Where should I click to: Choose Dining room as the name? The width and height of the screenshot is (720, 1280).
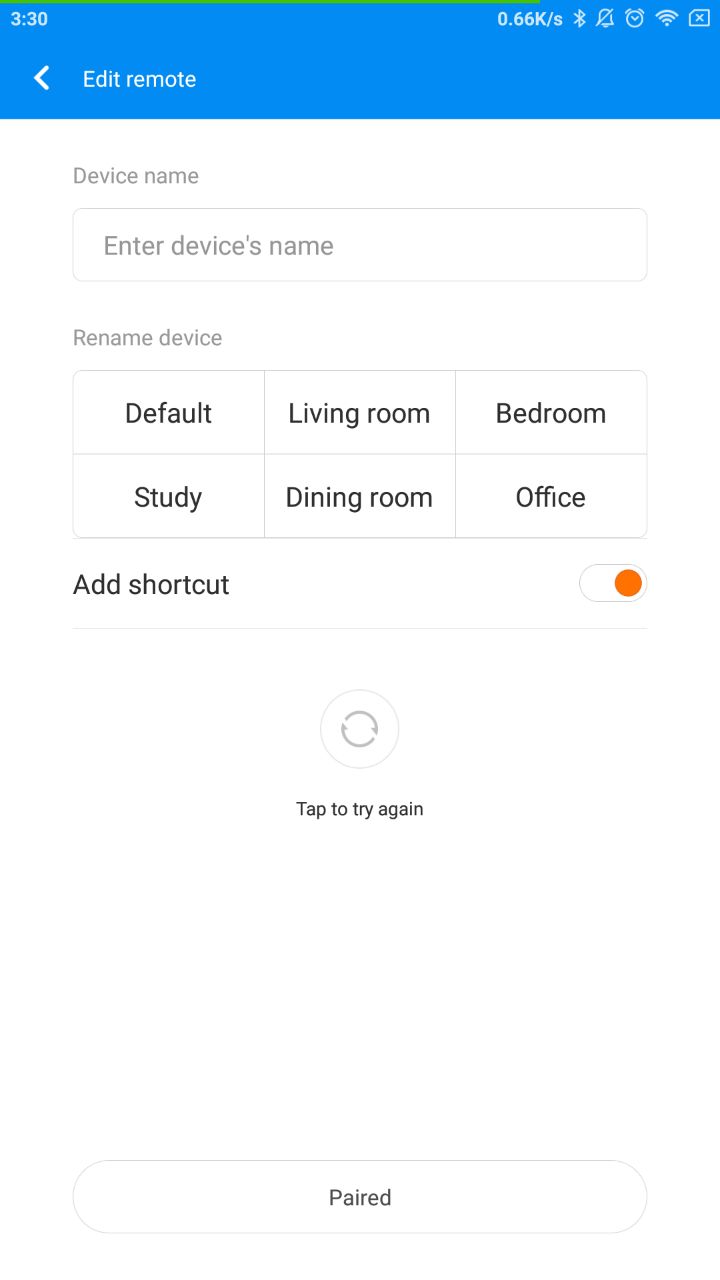(359, 497)
